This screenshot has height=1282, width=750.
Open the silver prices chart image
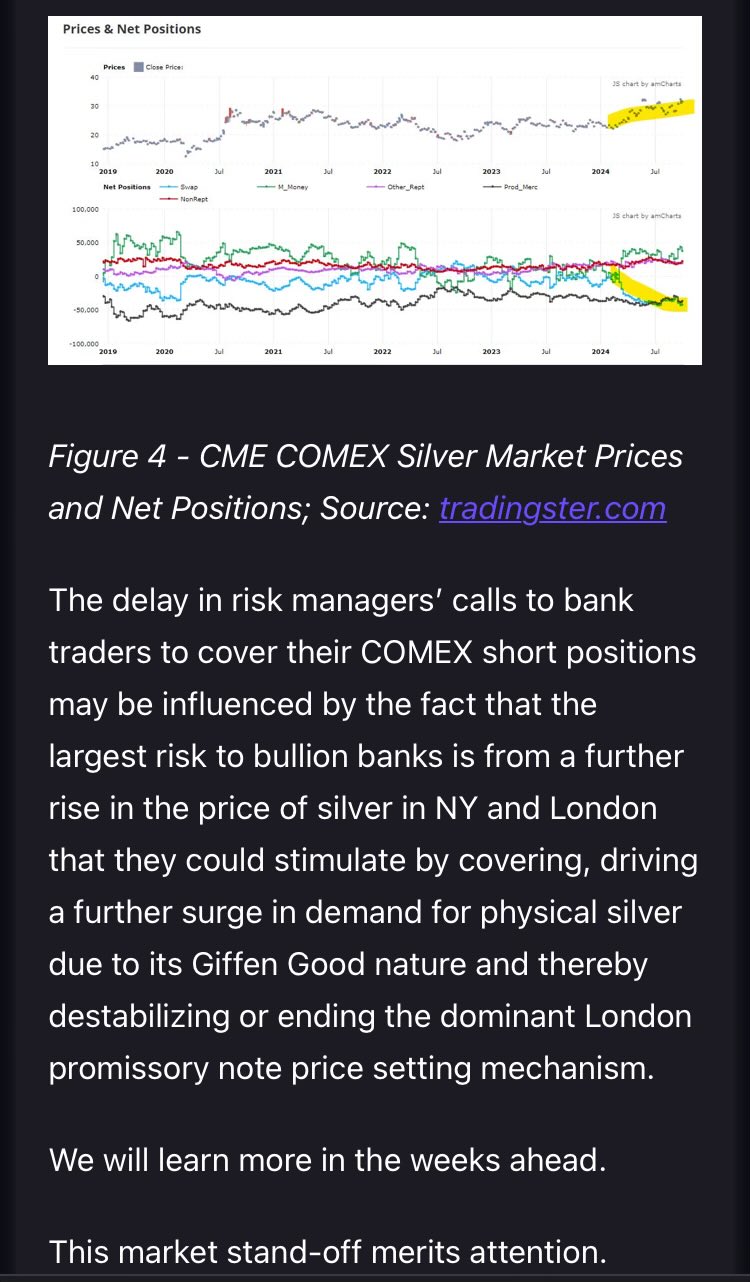[x=375, y=190]
